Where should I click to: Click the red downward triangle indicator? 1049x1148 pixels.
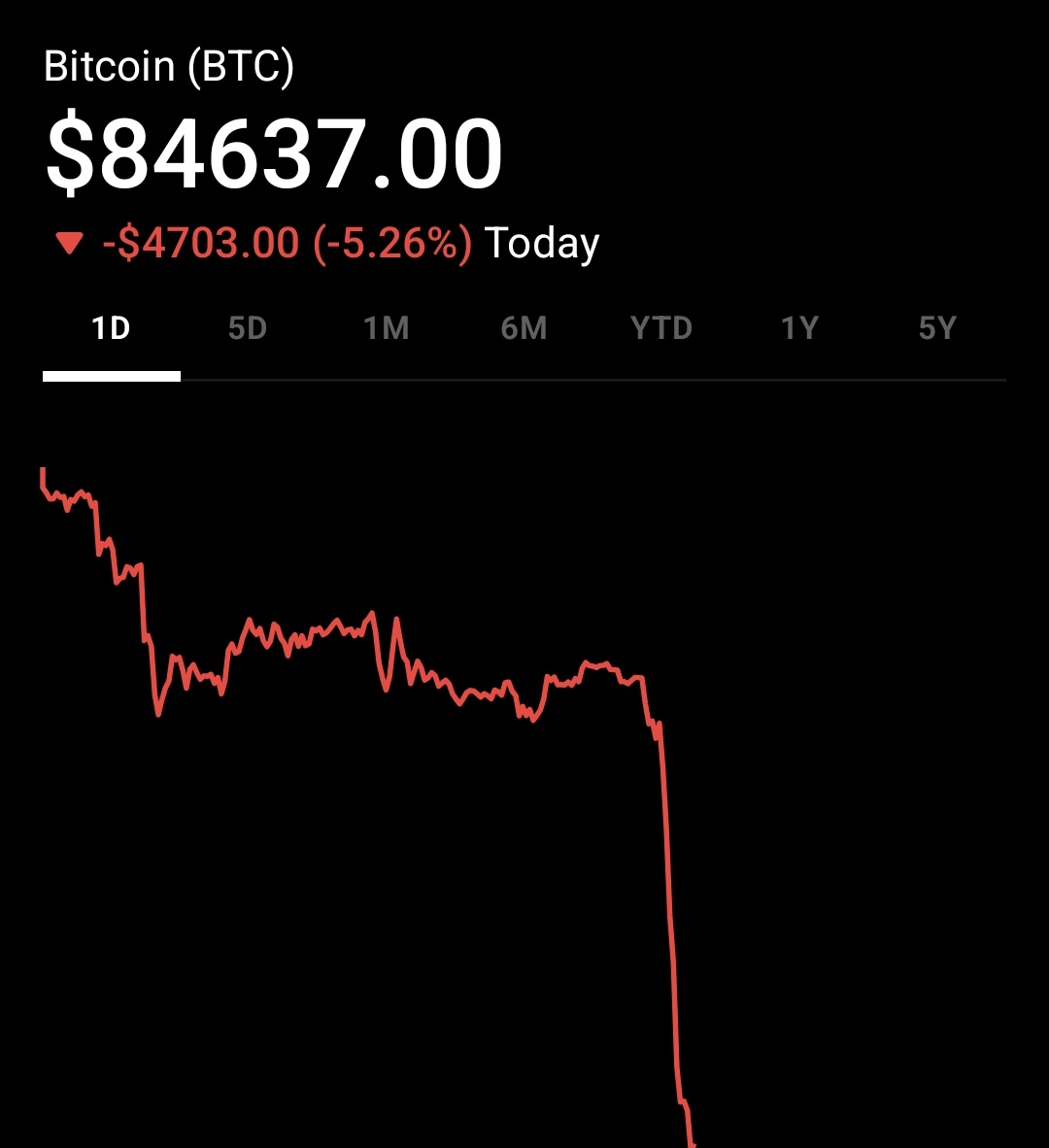coord(72,243)
